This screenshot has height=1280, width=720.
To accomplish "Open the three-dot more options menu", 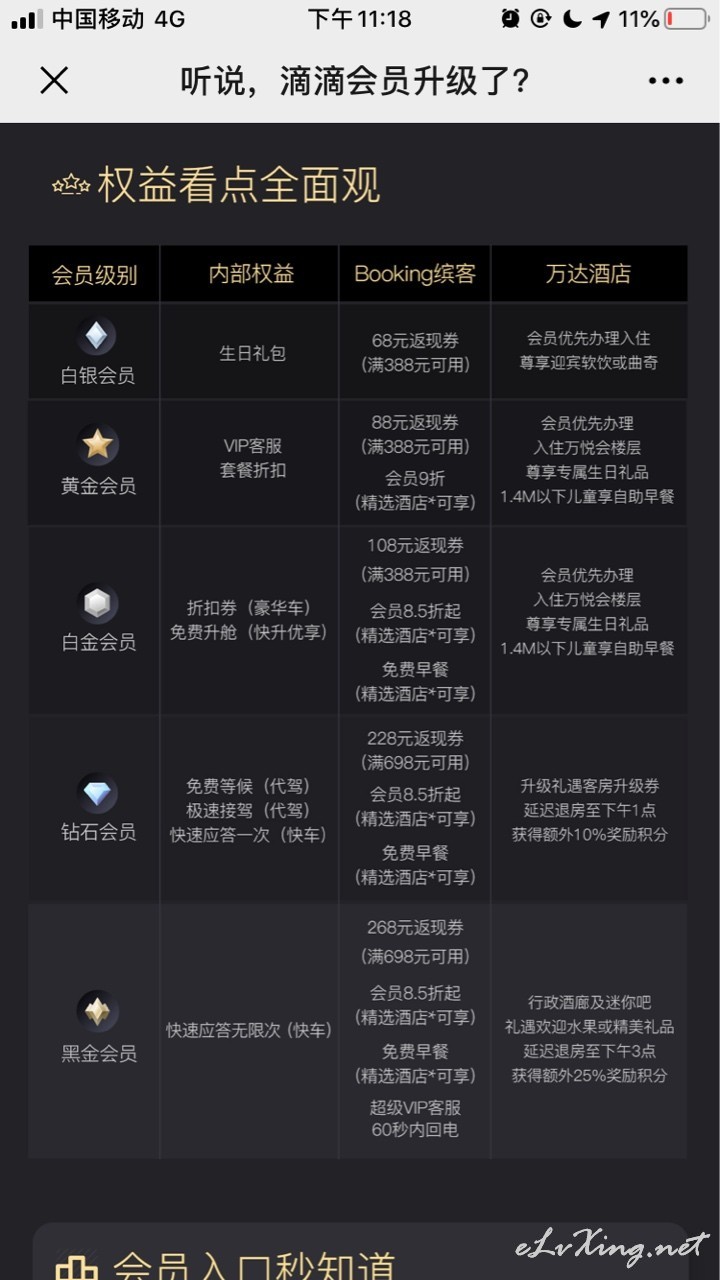I will click(x=665, y=81).
